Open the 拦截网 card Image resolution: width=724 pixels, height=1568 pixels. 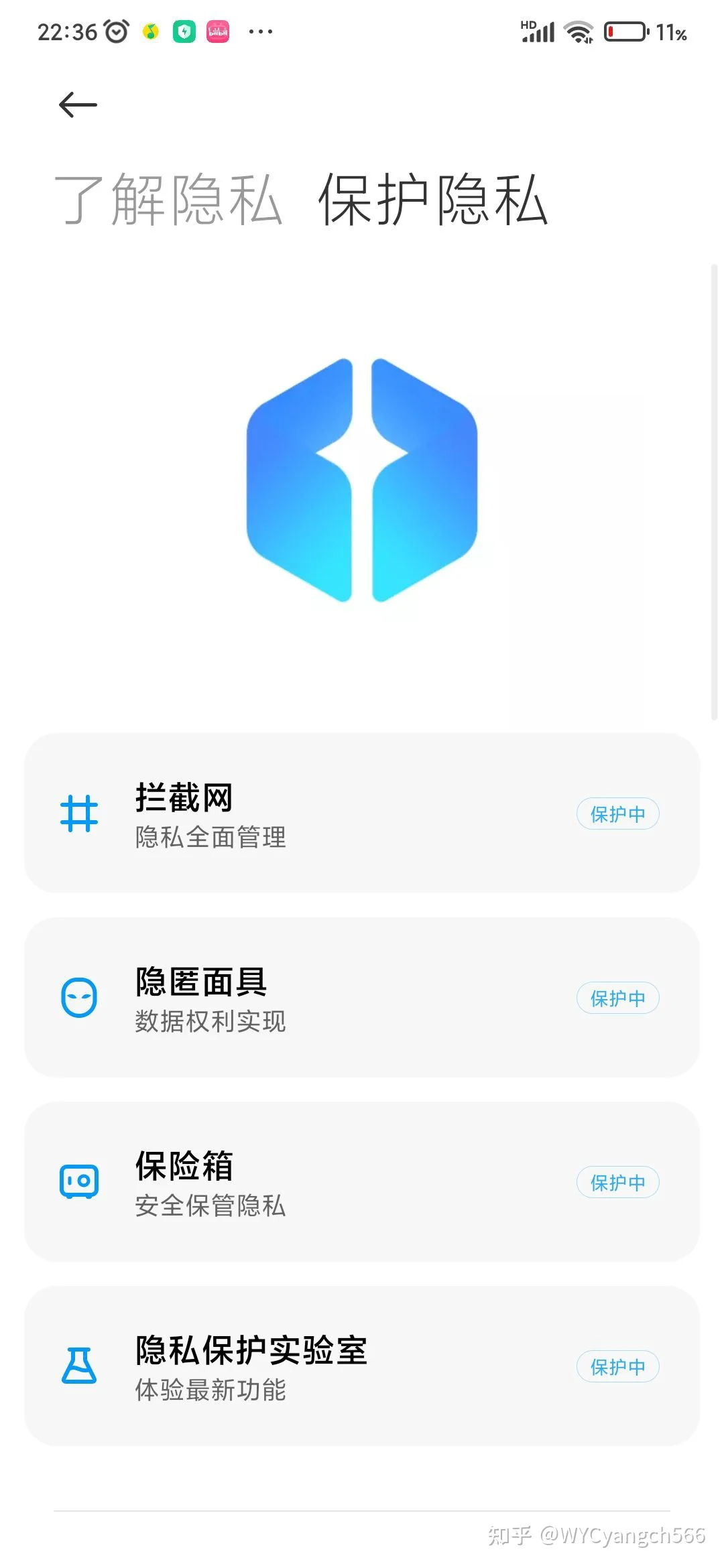(x=362, y=813)
